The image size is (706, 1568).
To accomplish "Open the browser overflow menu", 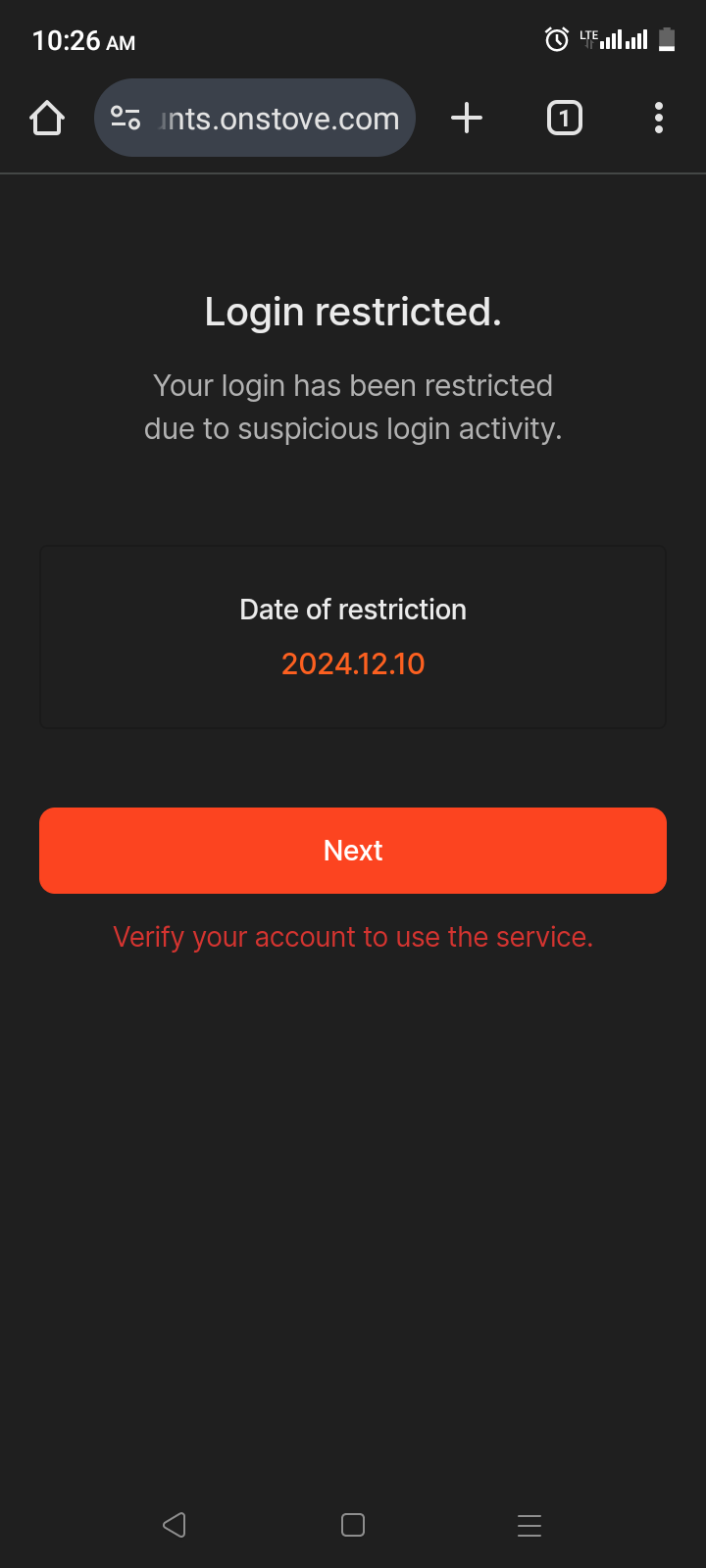I will pyautogui.click(x=658, y=119).
